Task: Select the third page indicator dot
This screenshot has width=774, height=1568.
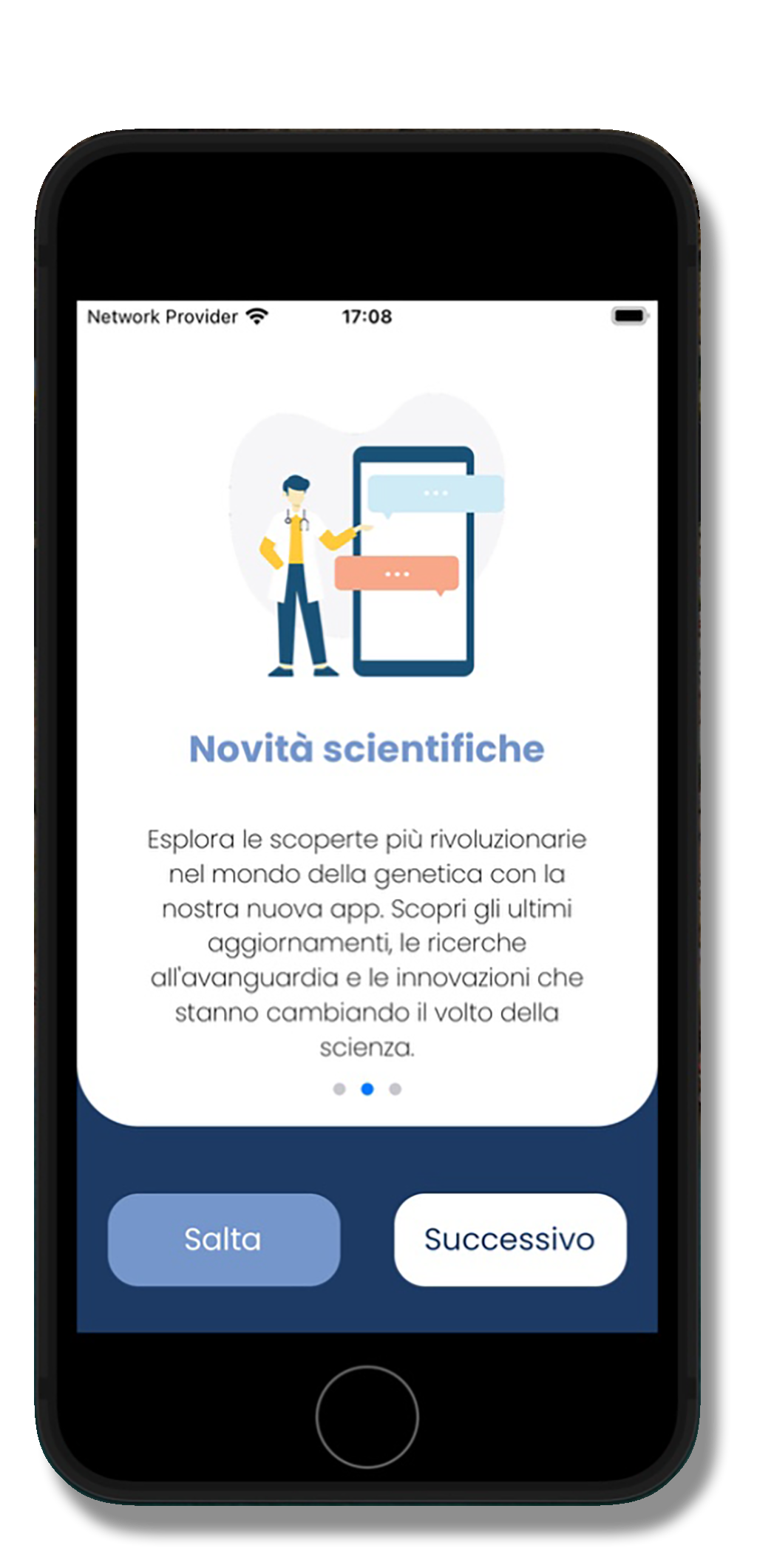Action: pyautogui.click(x=396, y=1089)
